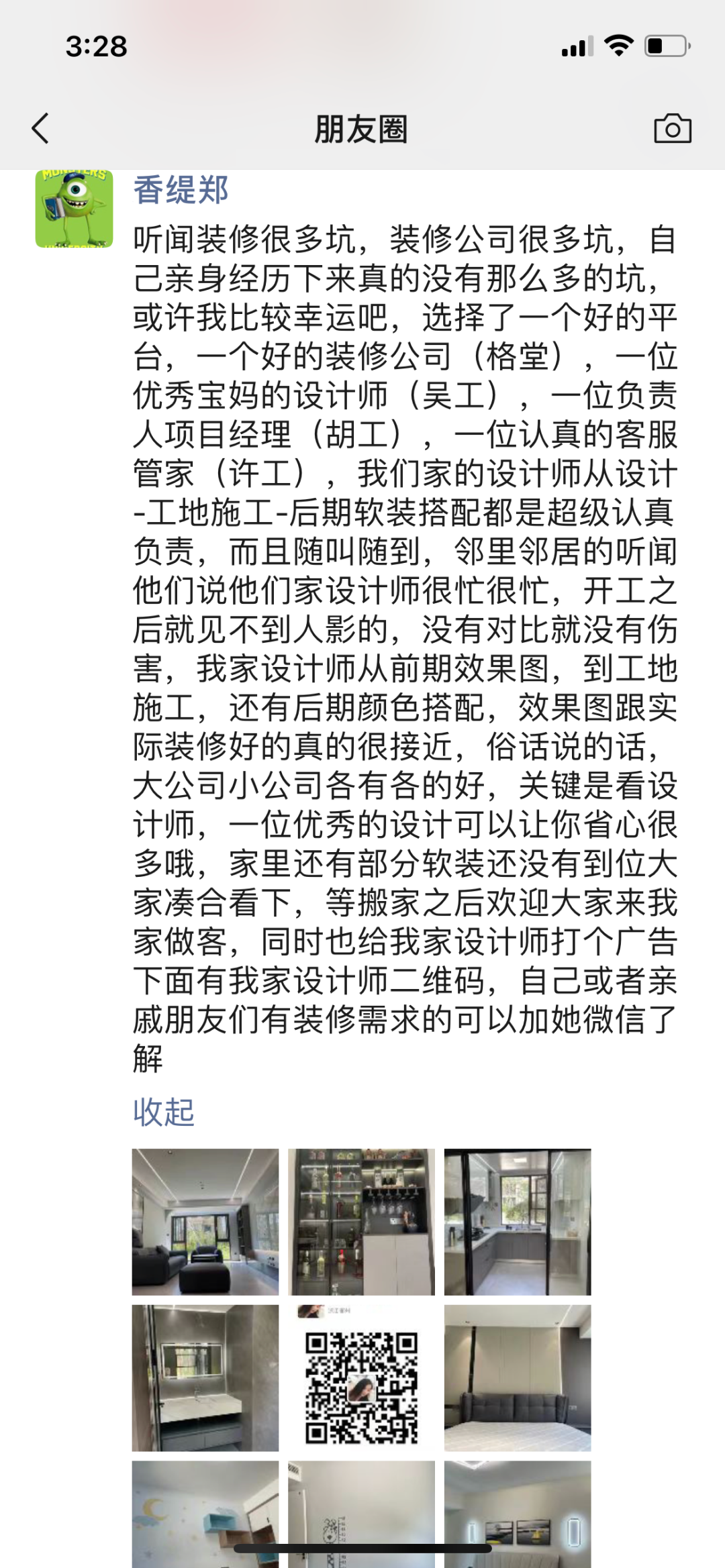Open 香缇郑's profile name link

(x=181, y=190)
